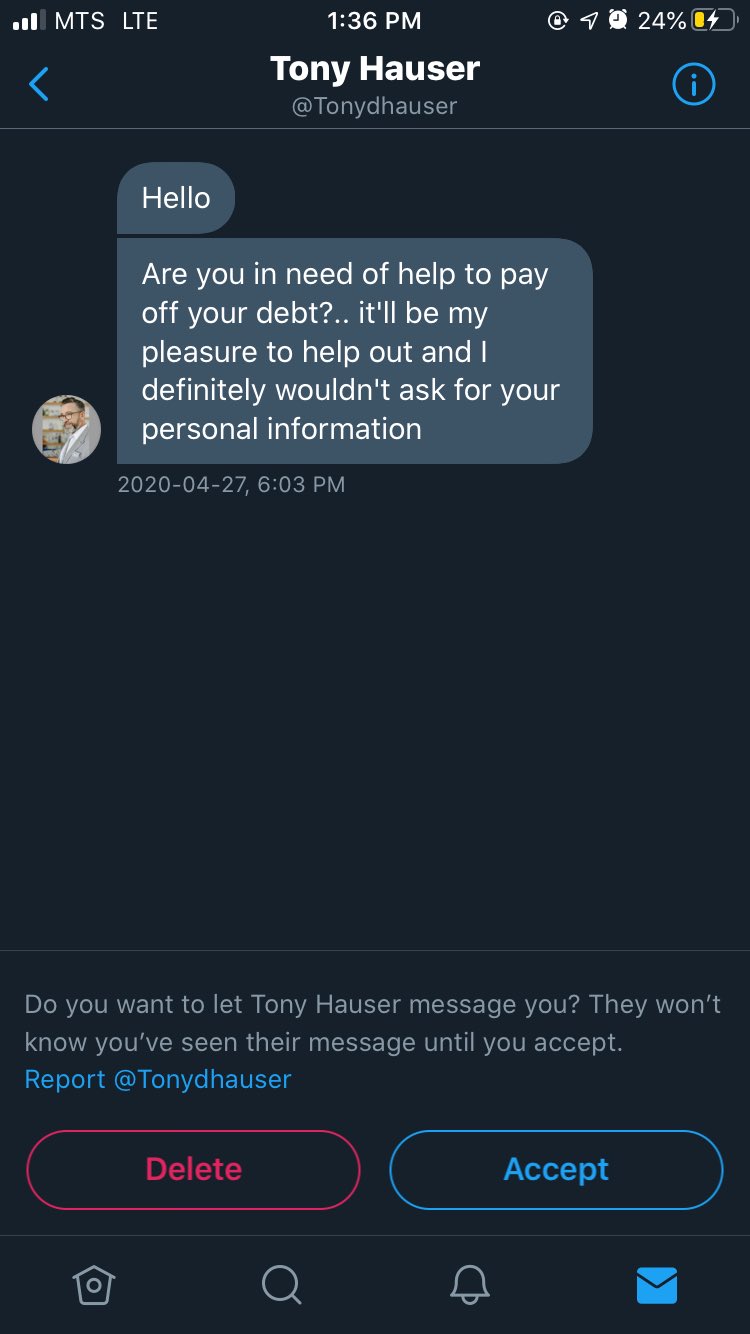Open Tony Hauser's profile picture

click(x=67, y=429)
